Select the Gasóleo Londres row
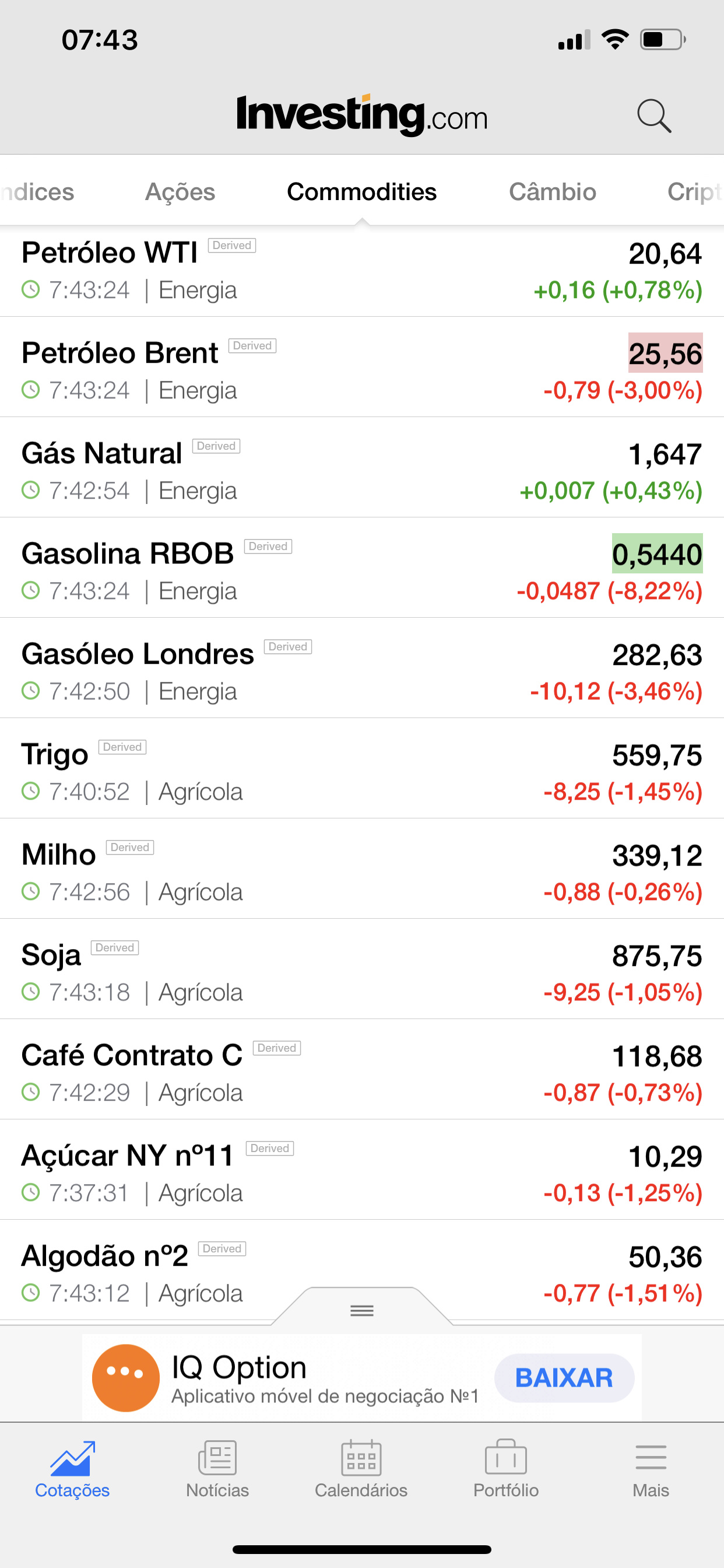 click(x=362, y=668)
